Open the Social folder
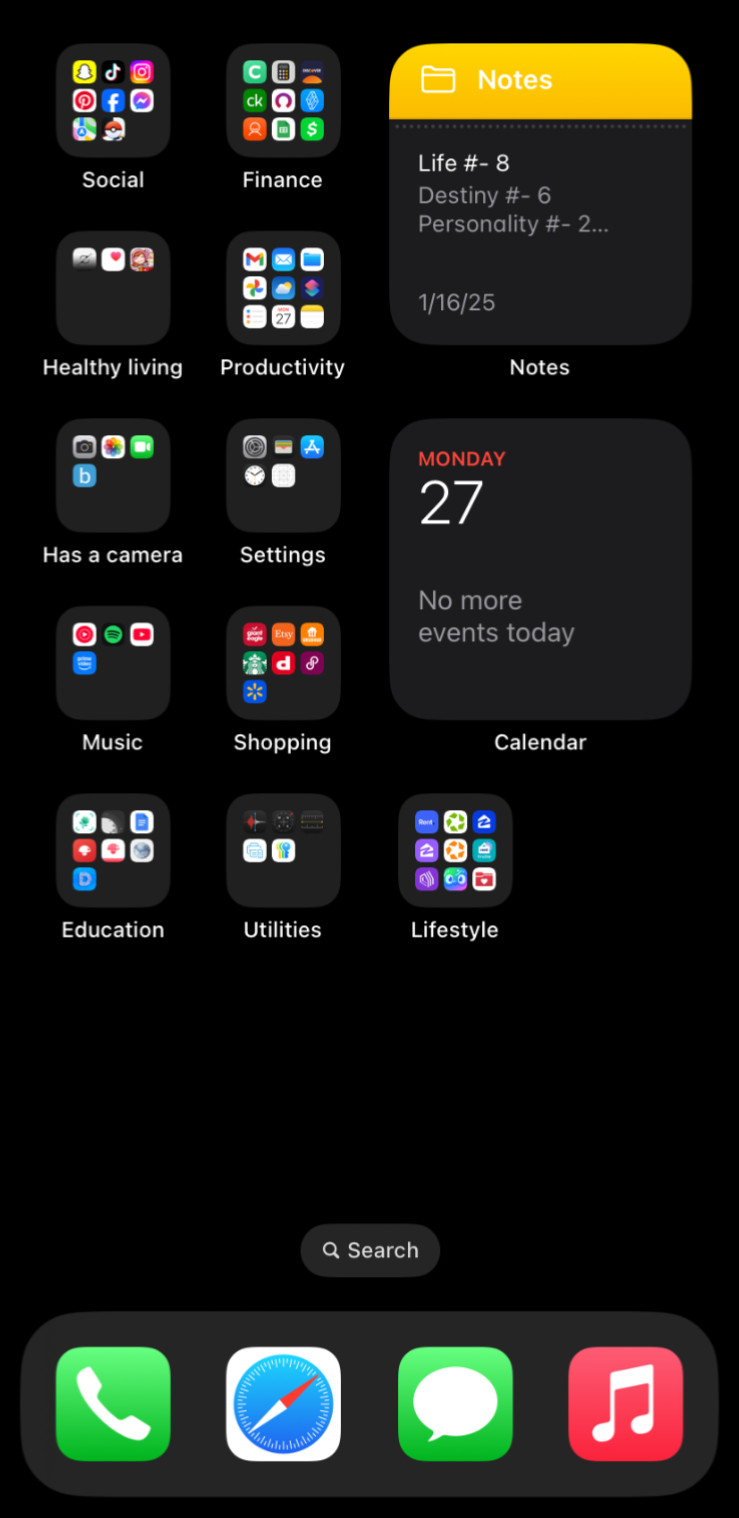This screenshot has height=1518, width=739. pos(112,100)
